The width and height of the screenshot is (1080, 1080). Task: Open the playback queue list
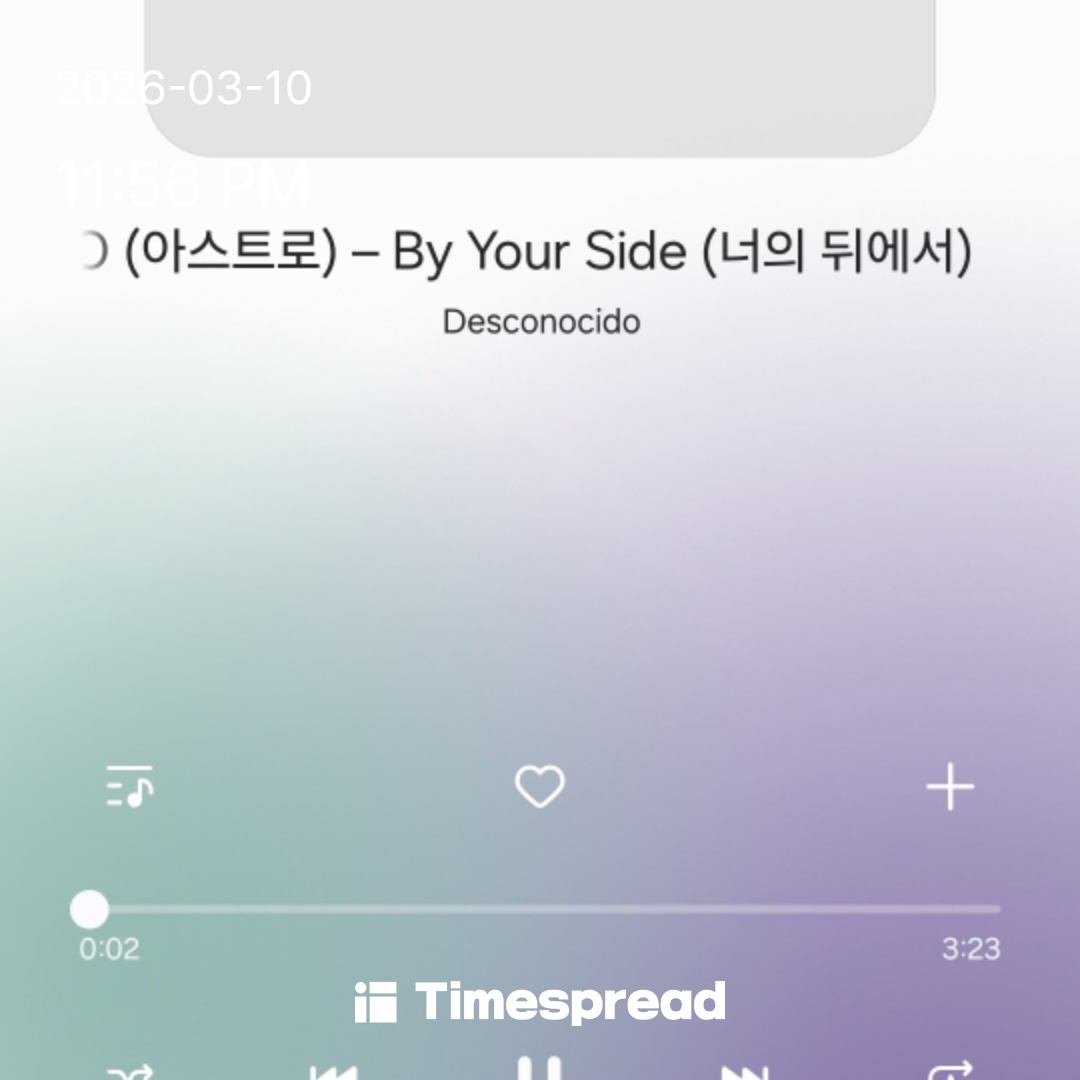pyautogui.click(x=130, y=787)
